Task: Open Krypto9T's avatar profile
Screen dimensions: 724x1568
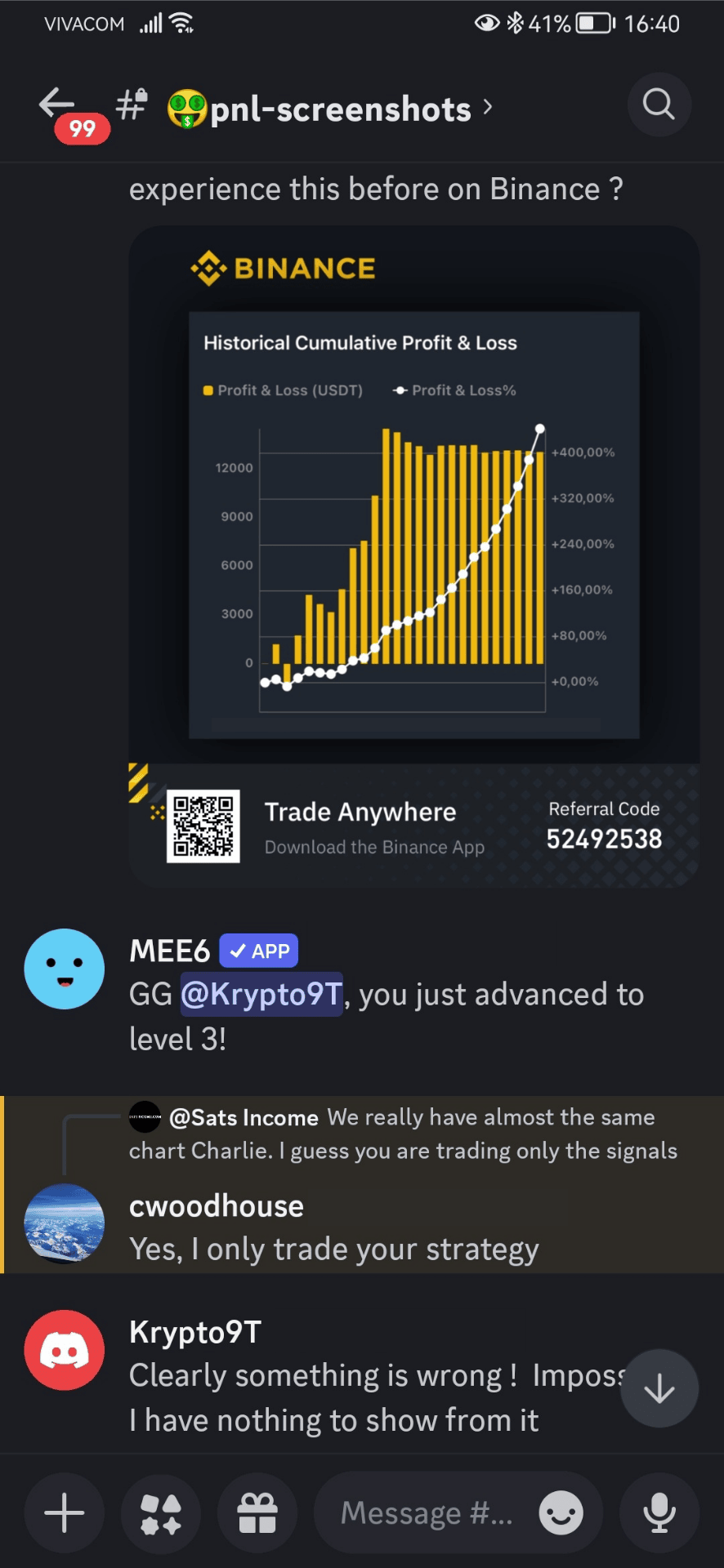Action: click(x=65, y=1350)
